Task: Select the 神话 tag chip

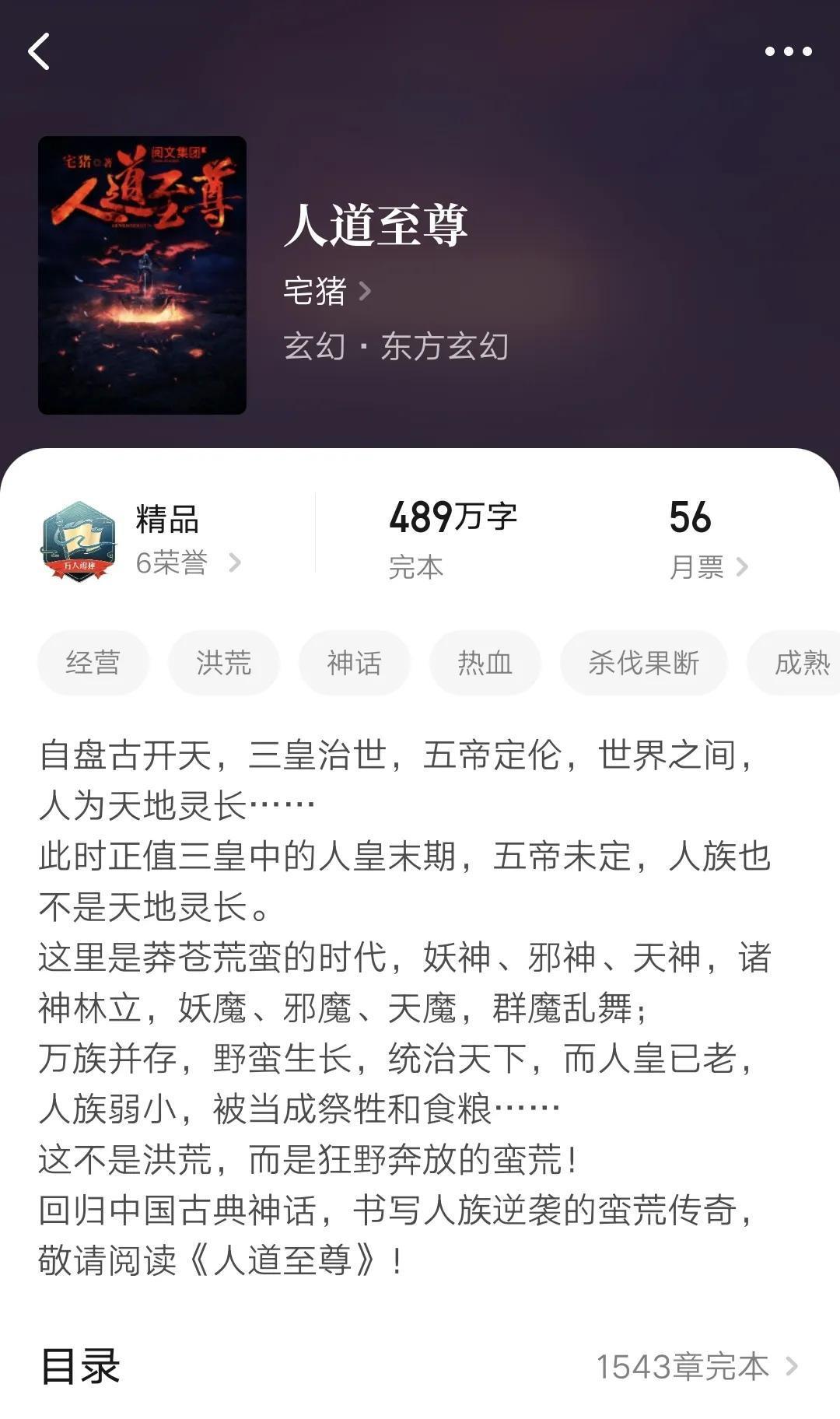Action: click(x=354, y=663)
